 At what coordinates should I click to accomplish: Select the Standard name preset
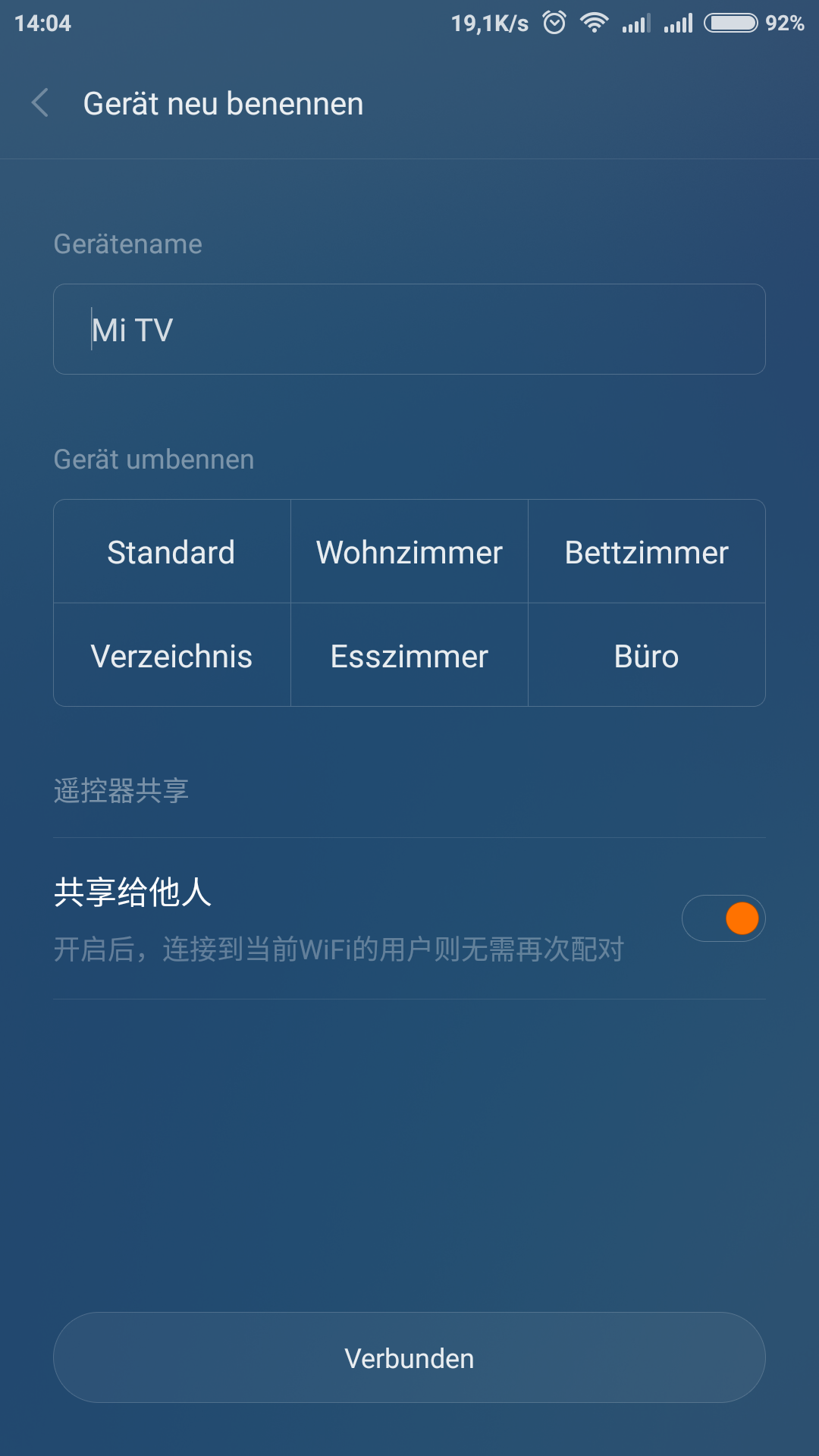tap(172, 551)
